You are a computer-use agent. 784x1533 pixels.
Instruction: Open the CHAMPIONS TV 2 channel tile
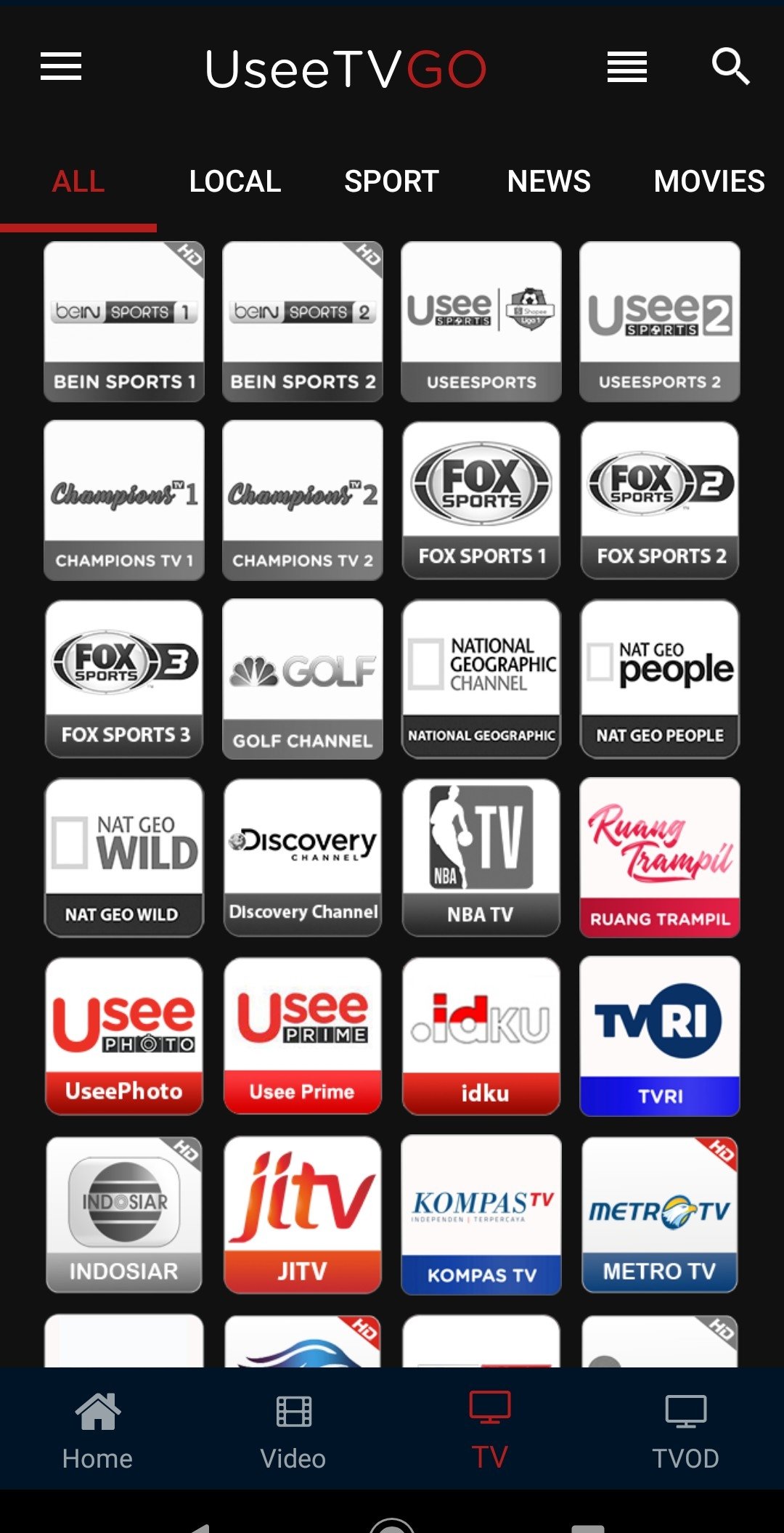pos(303,500)
